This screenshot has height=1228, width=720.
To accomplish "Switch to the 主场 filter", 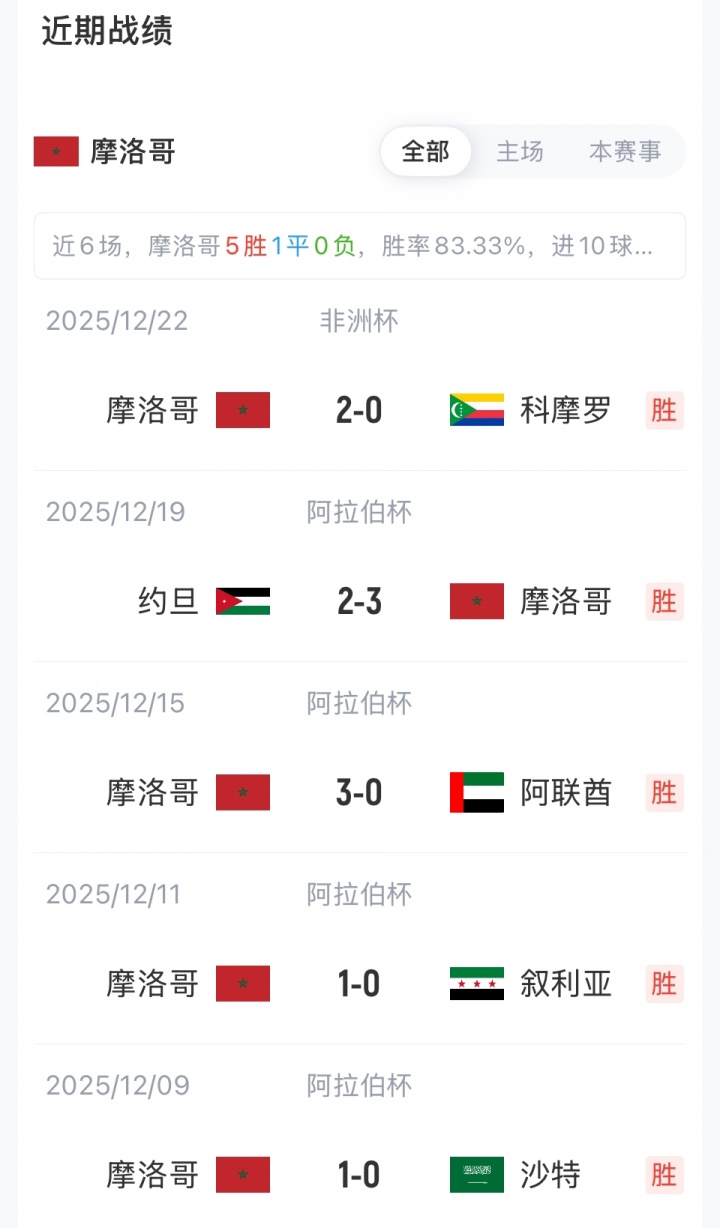I will [520, 152].
